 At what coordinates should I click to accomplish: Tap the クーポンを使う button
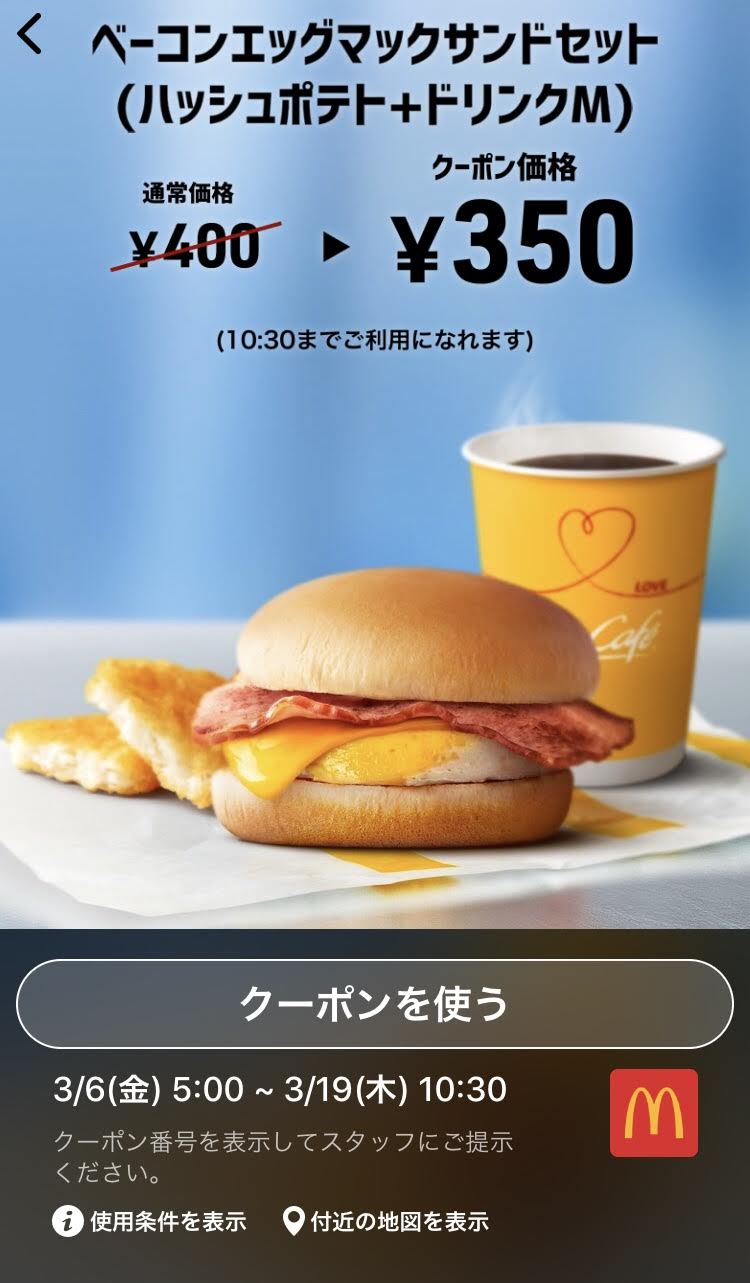(375, 1004)
